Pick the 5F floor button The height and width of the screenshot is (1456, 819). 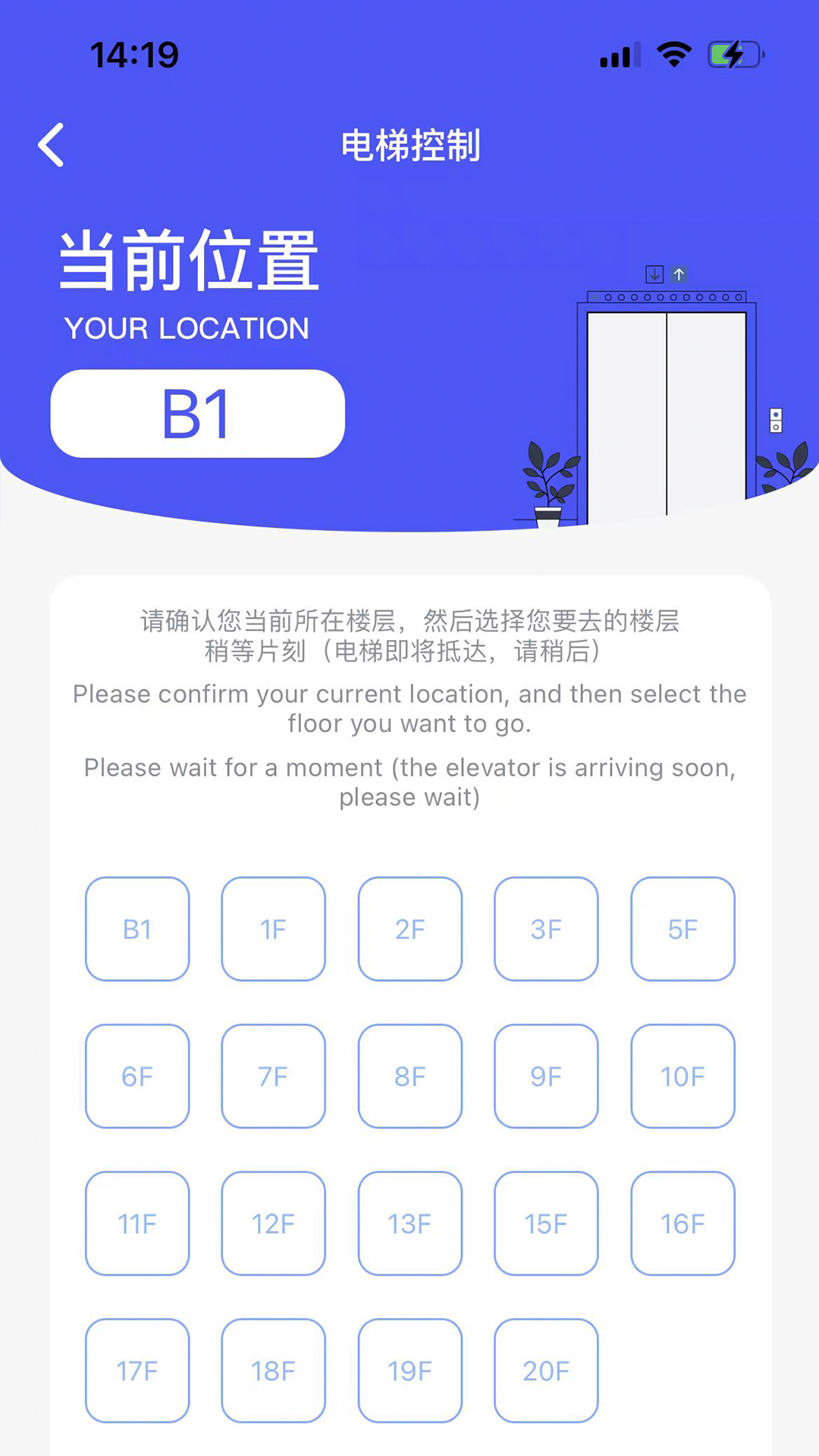tap(682, 929)
